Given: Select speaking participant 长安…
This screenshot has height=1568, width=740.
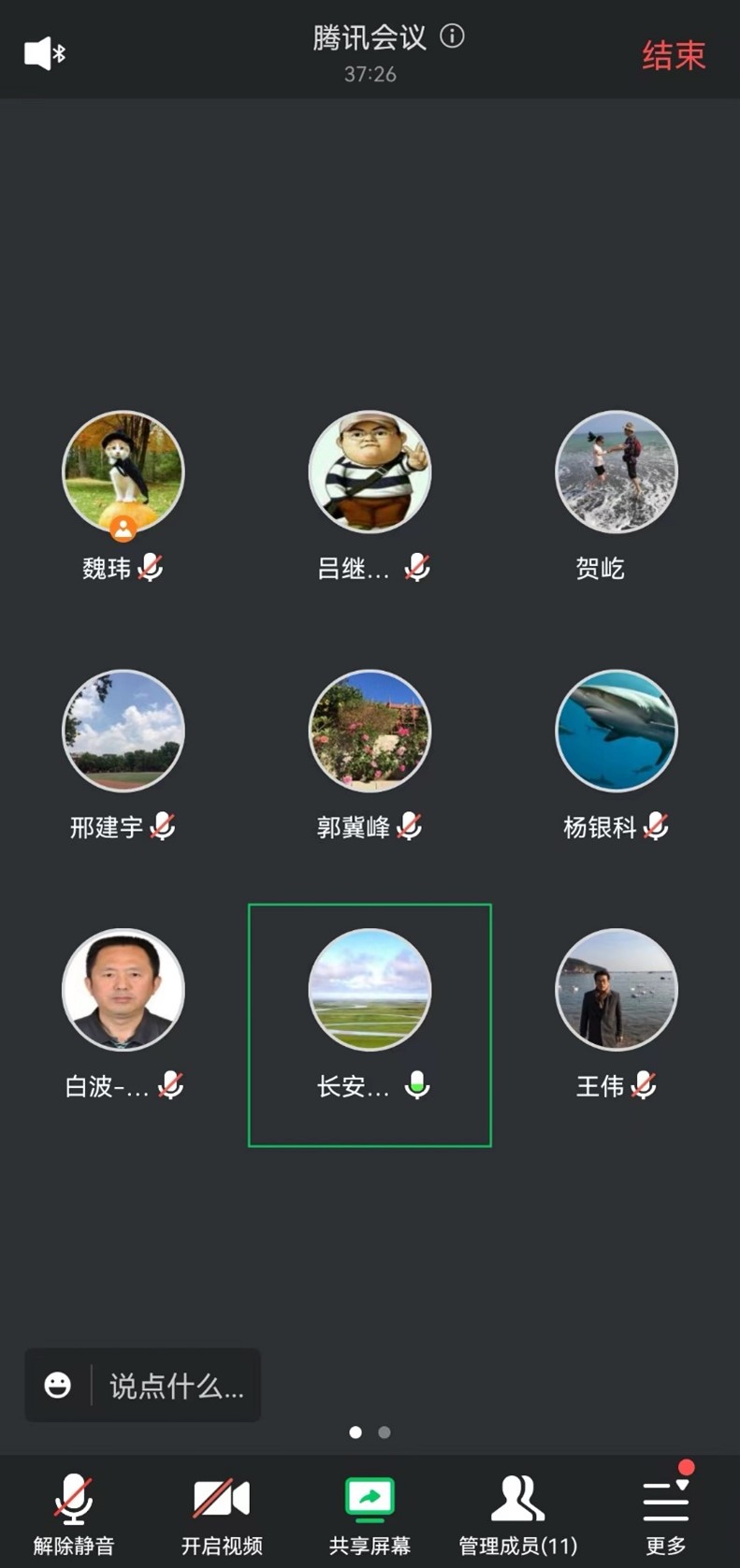Looking at the screenshot, I should (370, 990).
